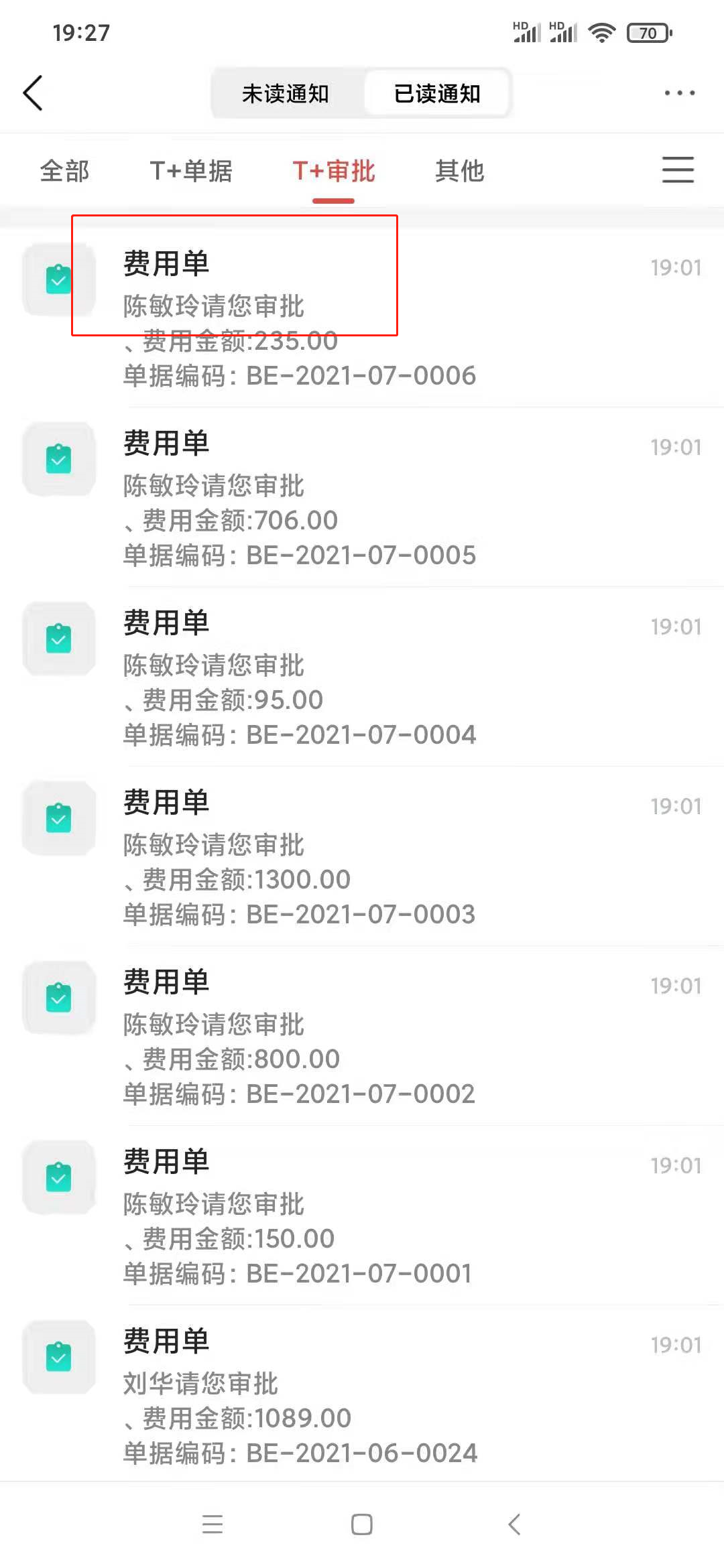The height and width of the screenshot is (1568, 724).
Task: Open expense notice BE-2021-07-0005
Action: (362, 497)
